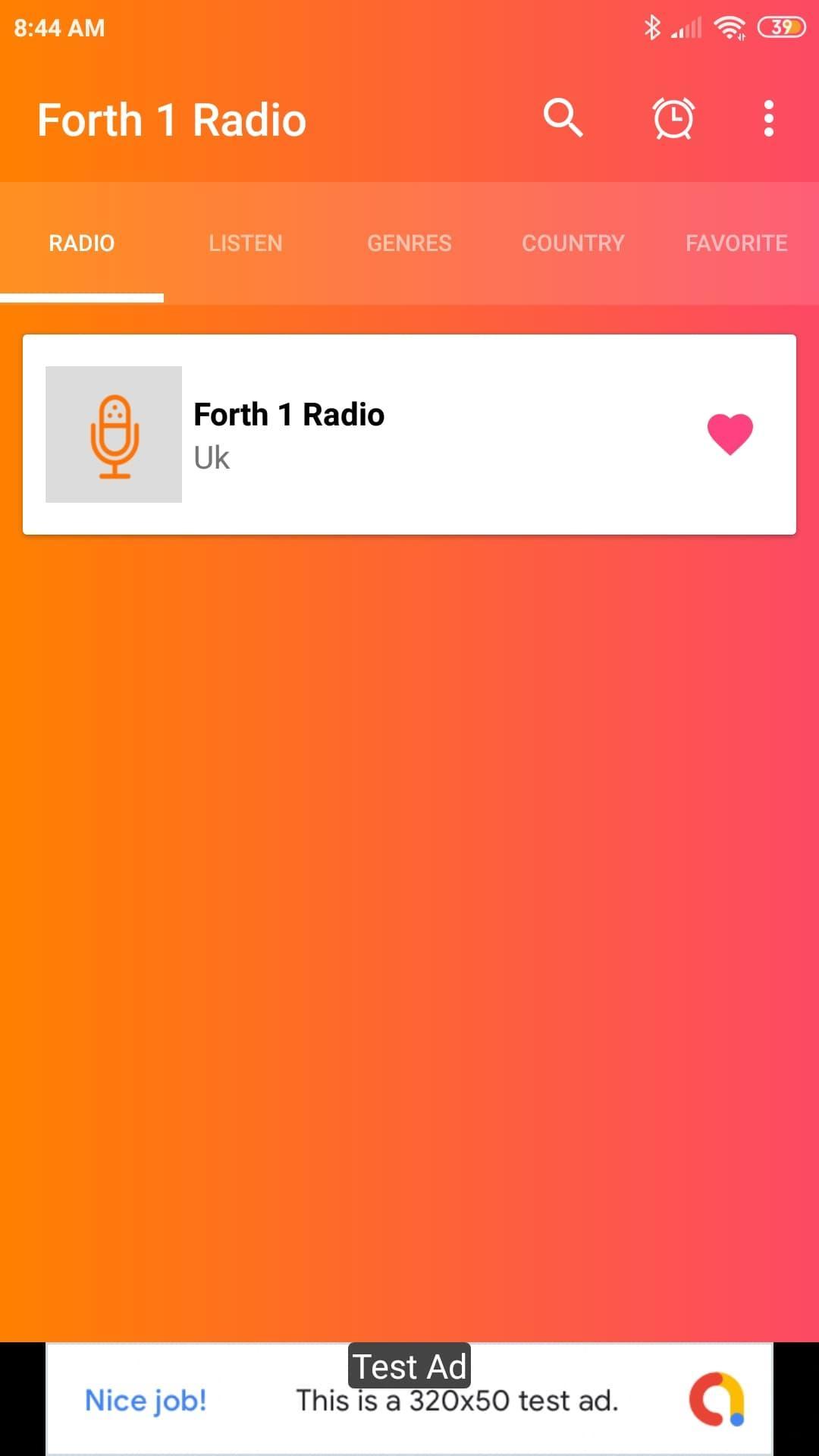Open the alarm clock timer
This screenshot has height=1456, width=819.
tap(673, 119)
